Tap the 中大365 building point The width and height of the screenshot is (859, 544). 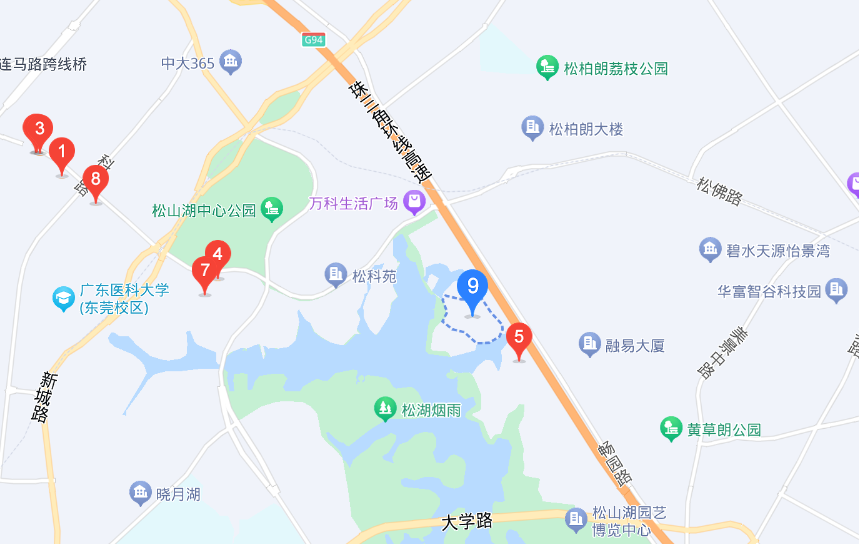tap(231, 63)
